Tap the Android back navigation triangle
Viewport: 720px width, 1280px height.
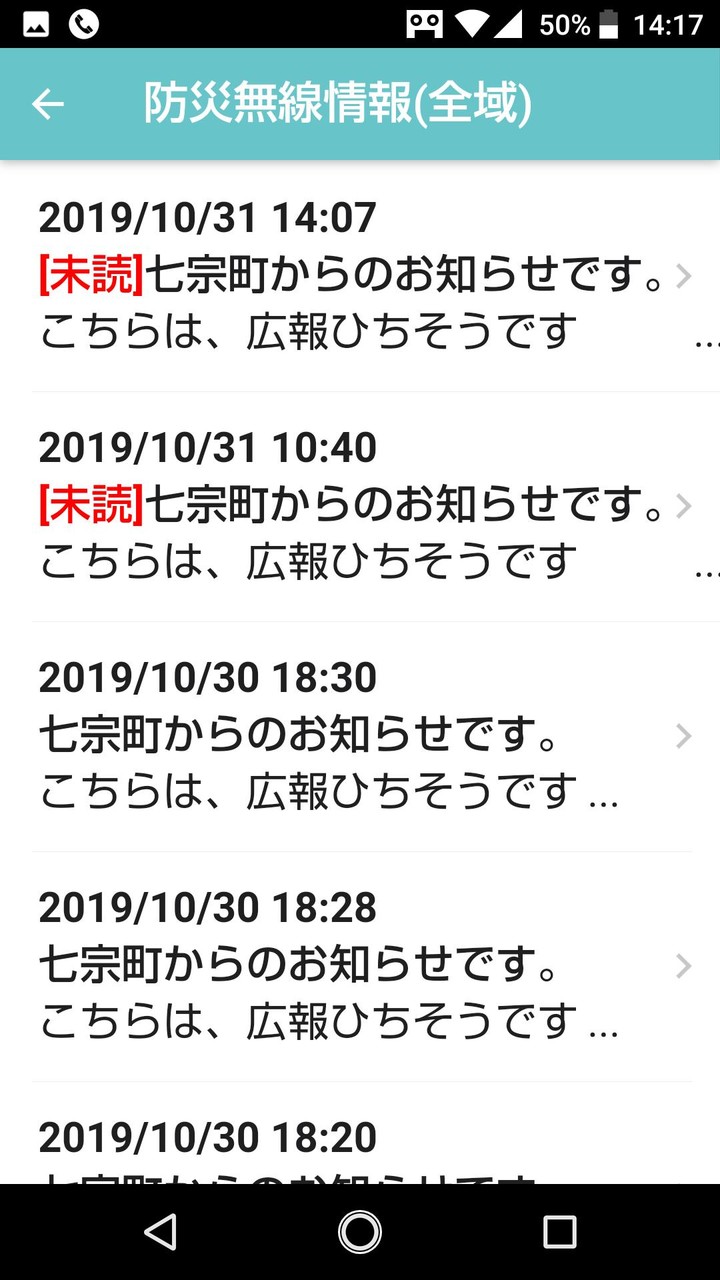[161, 1238]
